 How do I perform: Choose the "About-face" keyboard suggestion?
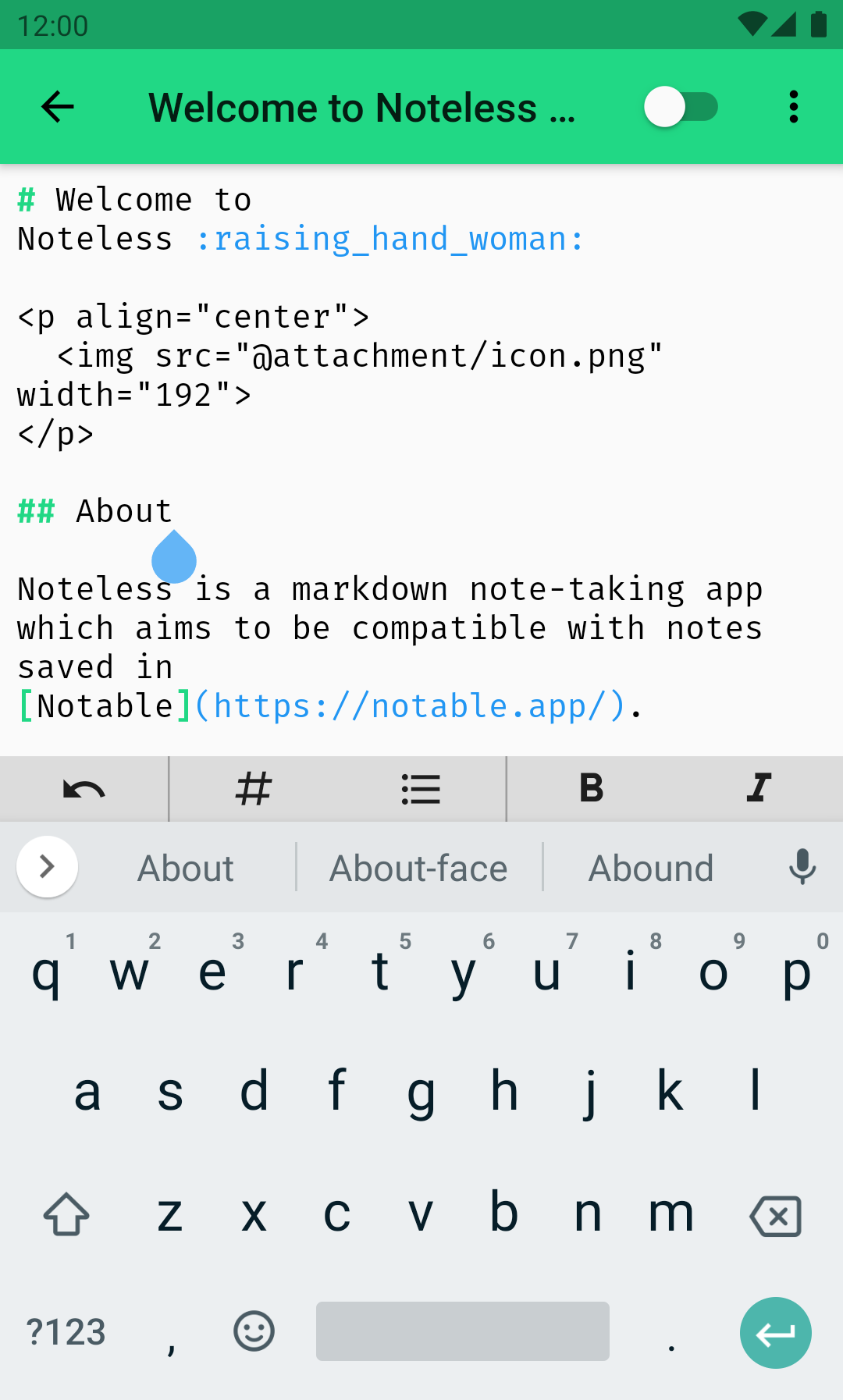tap(419, 868)
